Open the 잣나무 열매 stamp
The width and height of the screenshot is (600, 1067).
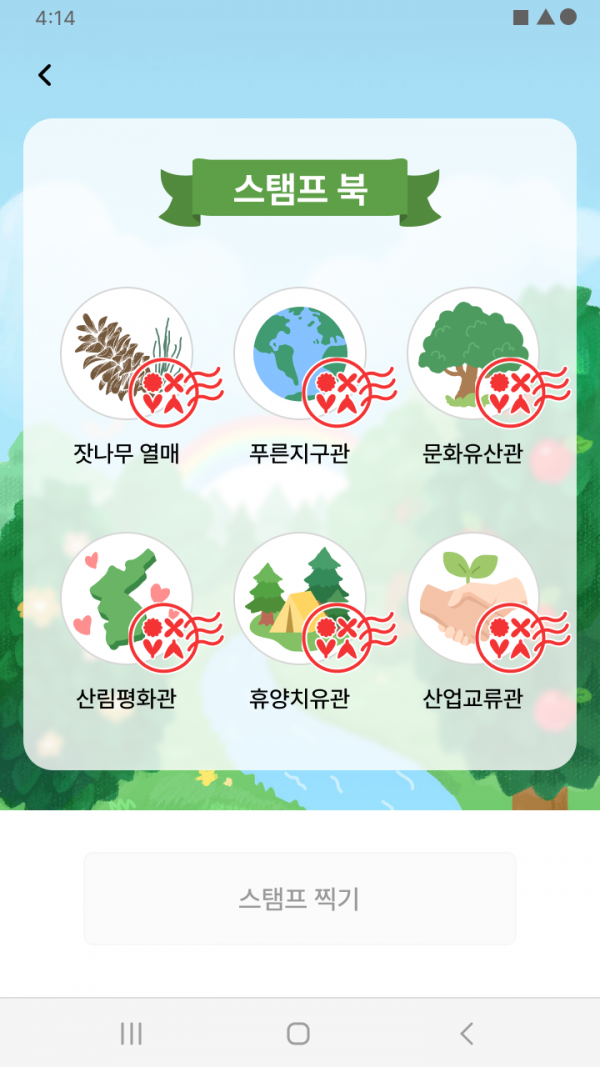[x=126, y=353]
